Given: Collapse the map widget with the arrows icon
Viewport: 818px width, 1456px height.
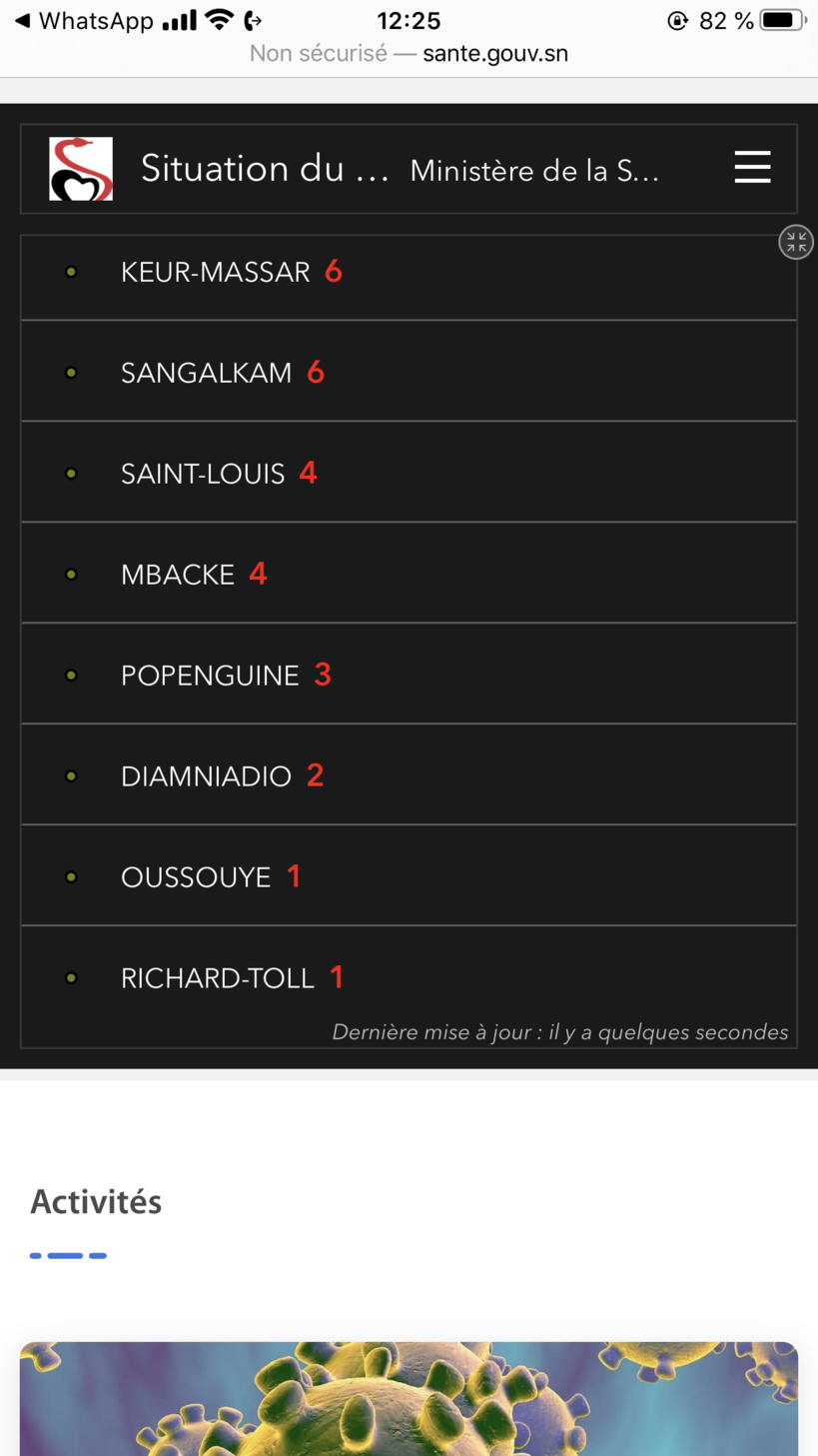Looking at the screenshot, I should [x=795, y=241].
